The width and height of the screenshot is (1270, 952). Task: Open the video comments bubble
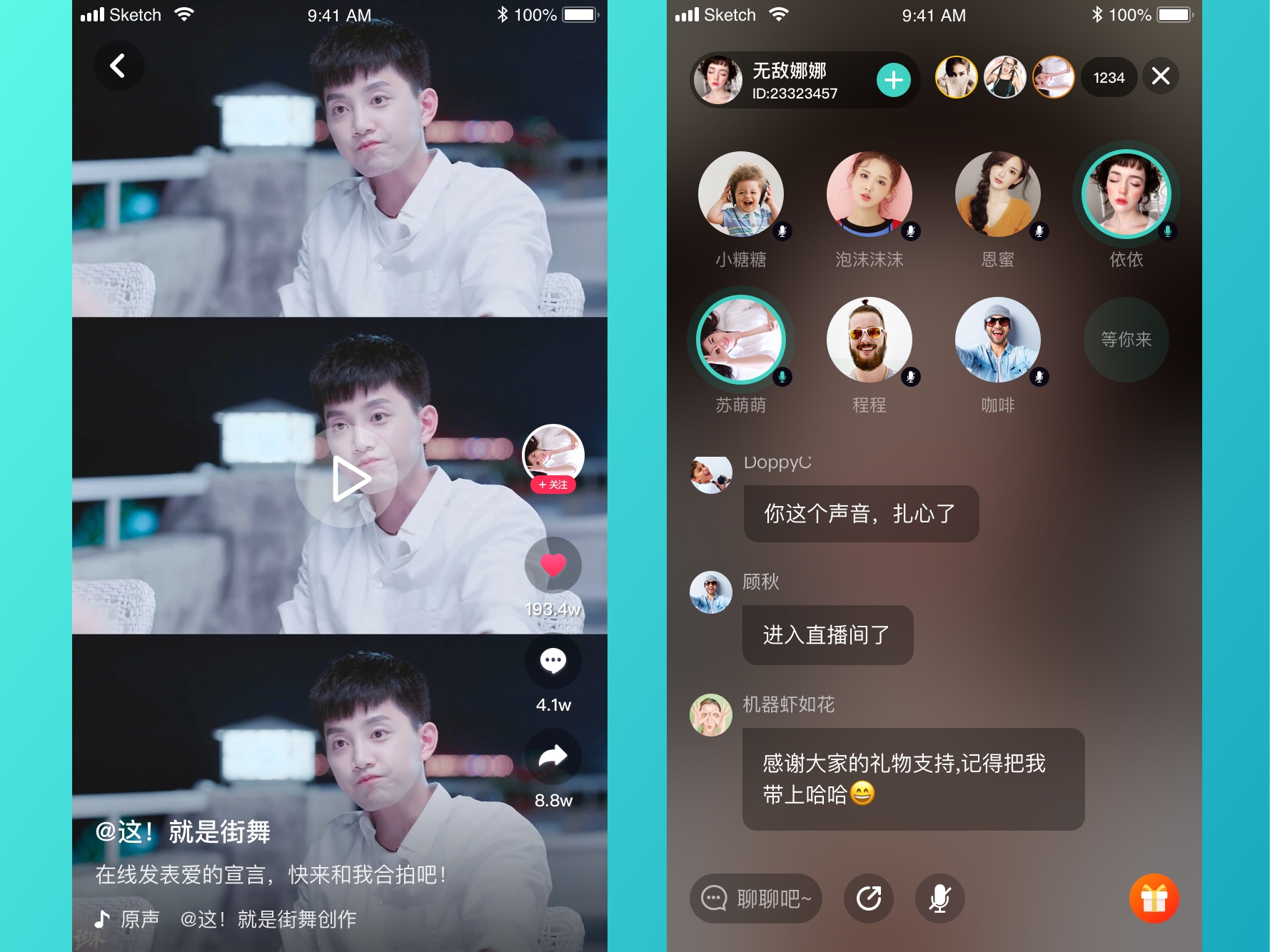point(553,661)
